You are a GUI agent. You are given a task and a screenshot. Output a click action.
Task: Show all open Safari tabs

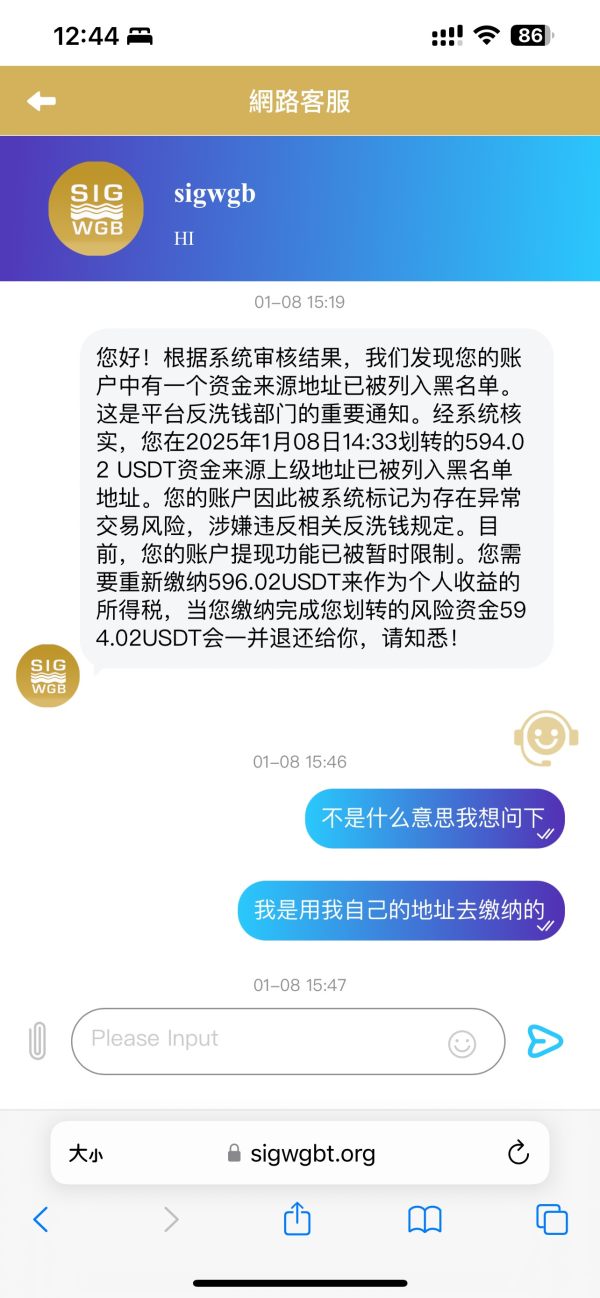pos(552,1219)
